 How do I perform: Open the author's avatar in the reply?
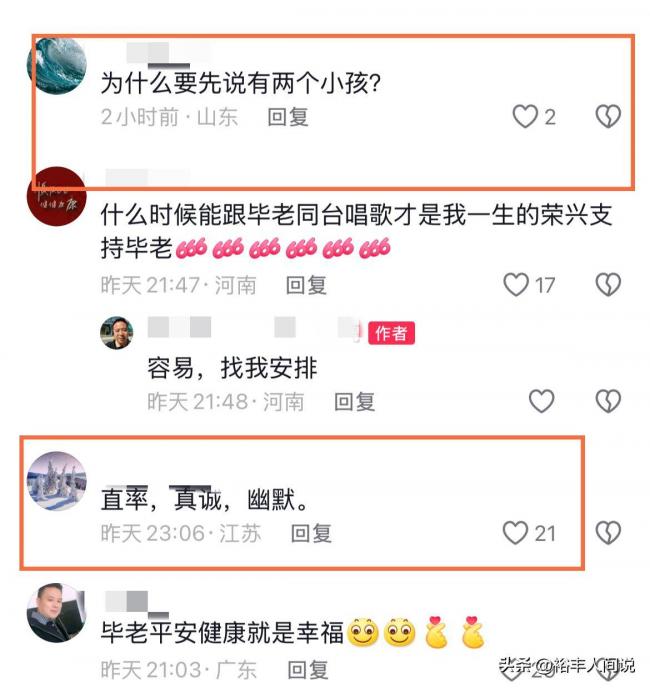117,333
